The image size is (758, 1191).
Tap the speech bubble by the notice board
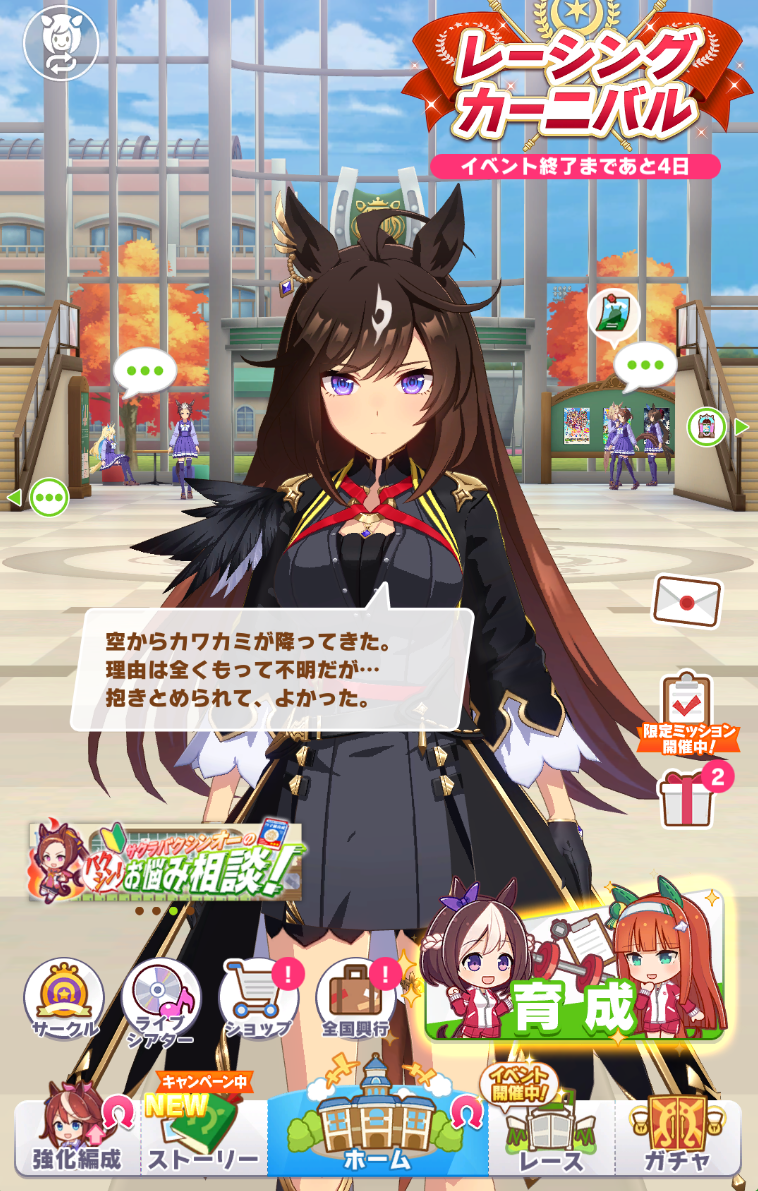(x=645, y=366)
